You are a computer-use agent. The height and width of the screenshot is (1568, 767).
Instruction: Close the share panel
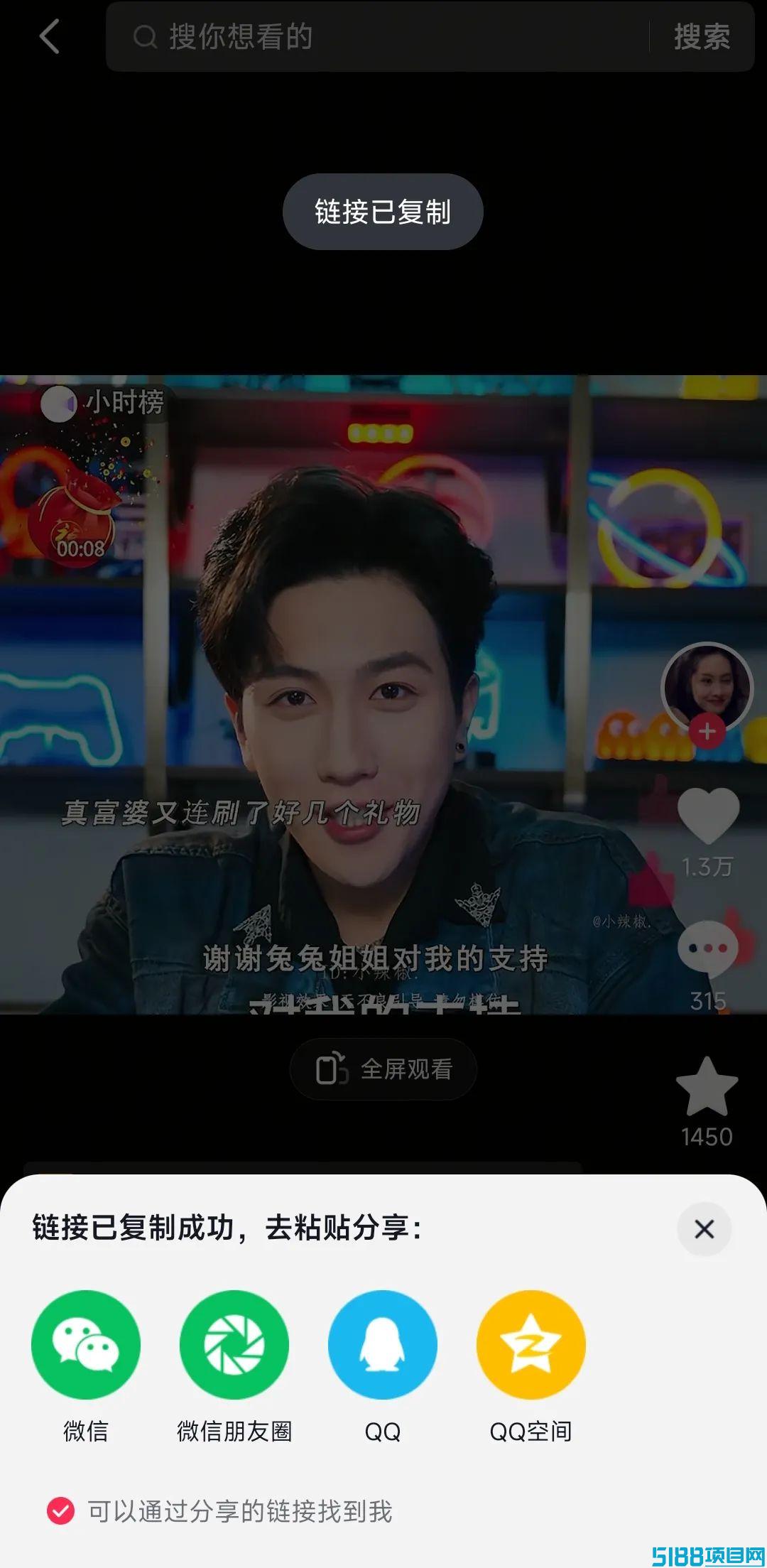click(704, 1229)
